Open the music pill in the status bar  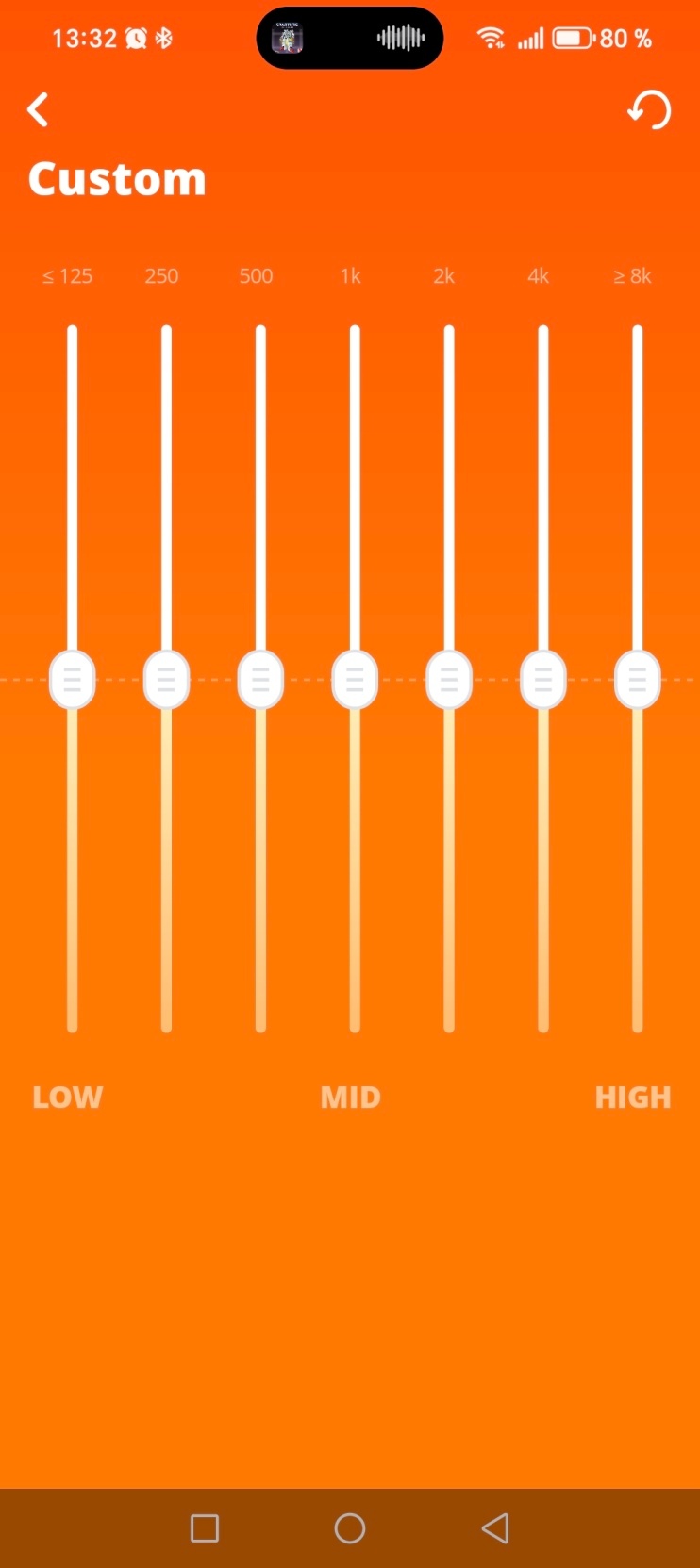(350, 39)
